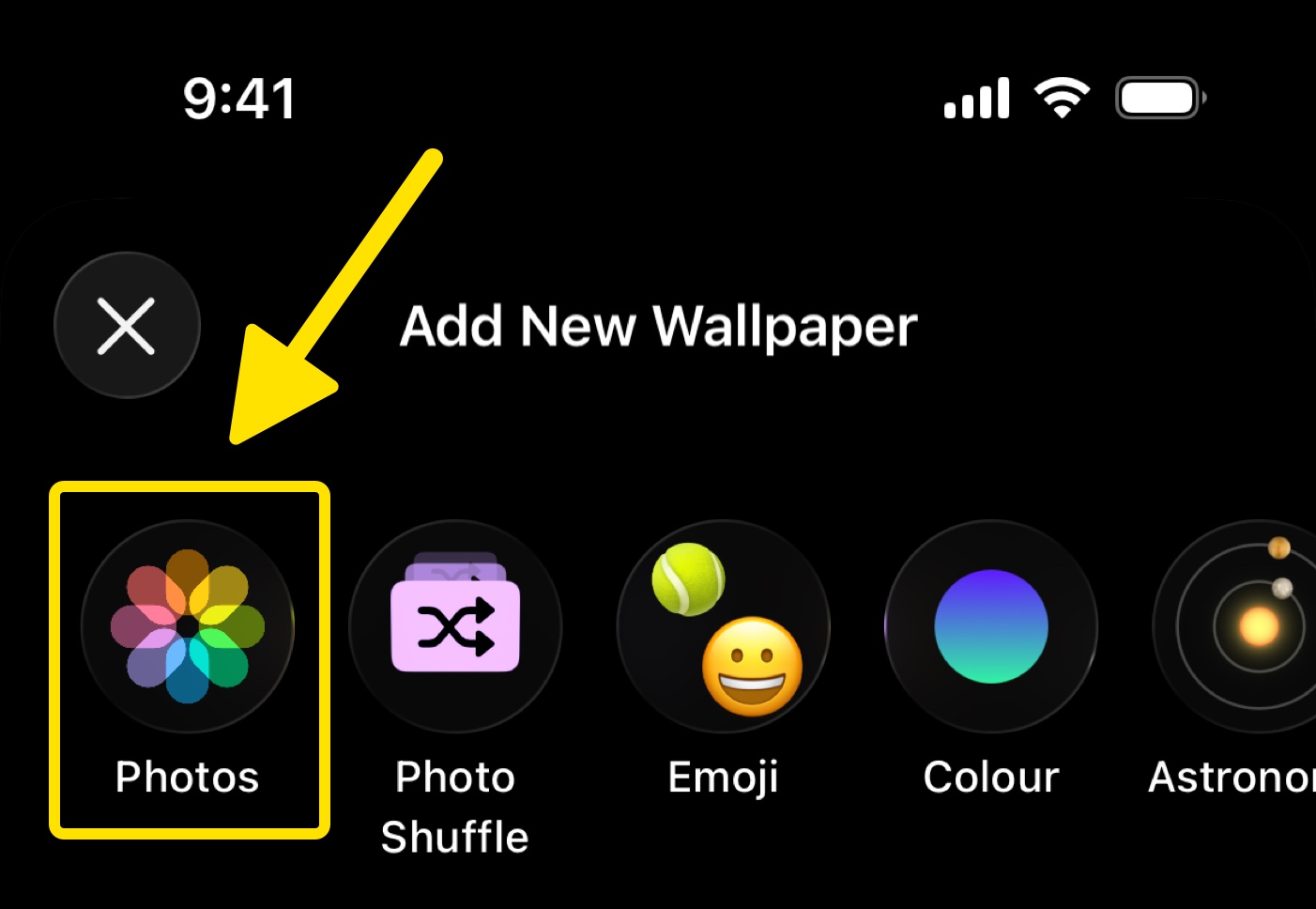
Task: Choose the Photos wallpaper option
Action: point(188,626)
